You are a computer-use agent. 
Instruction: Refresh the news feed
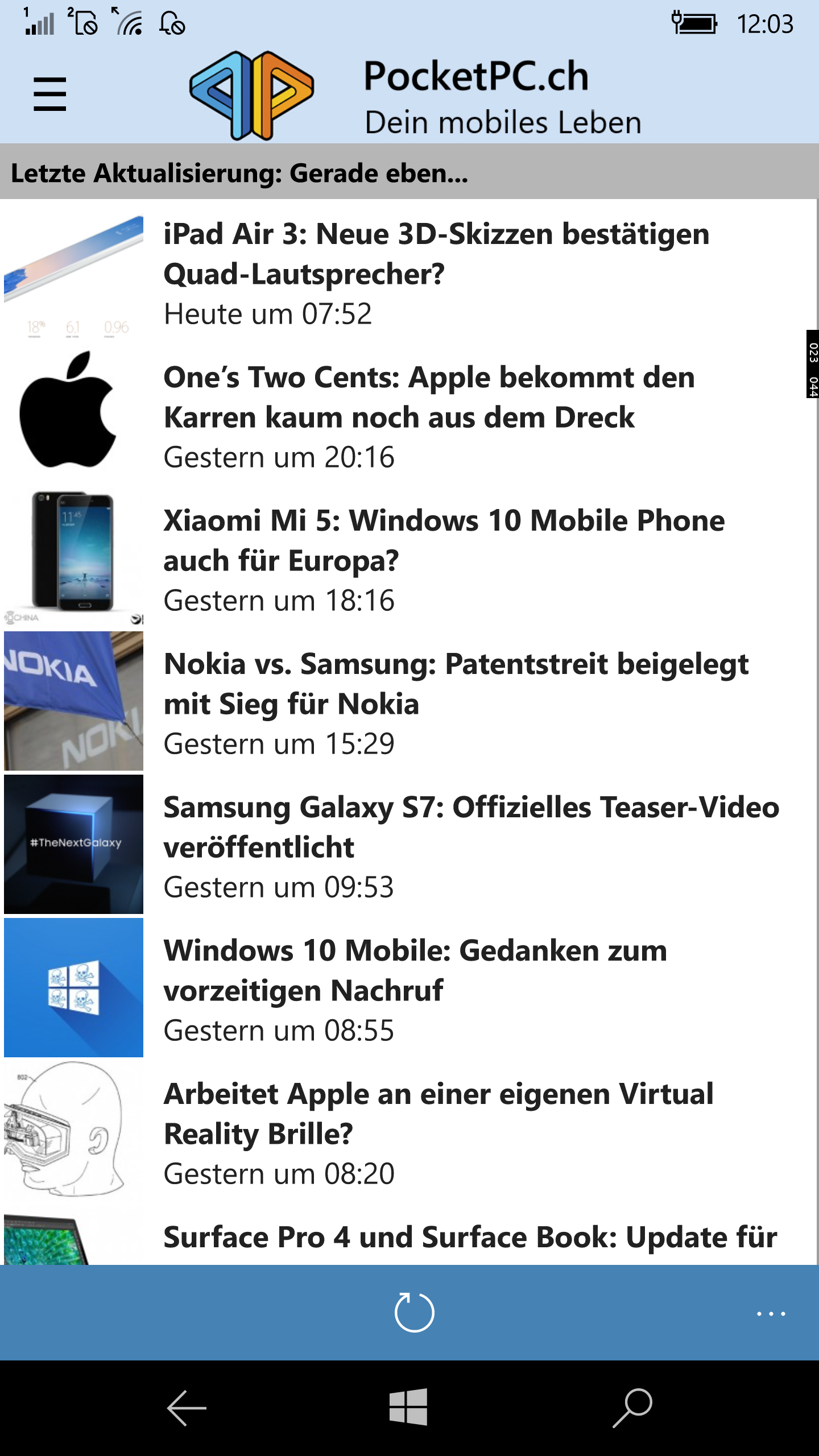tap(414, 1313)
